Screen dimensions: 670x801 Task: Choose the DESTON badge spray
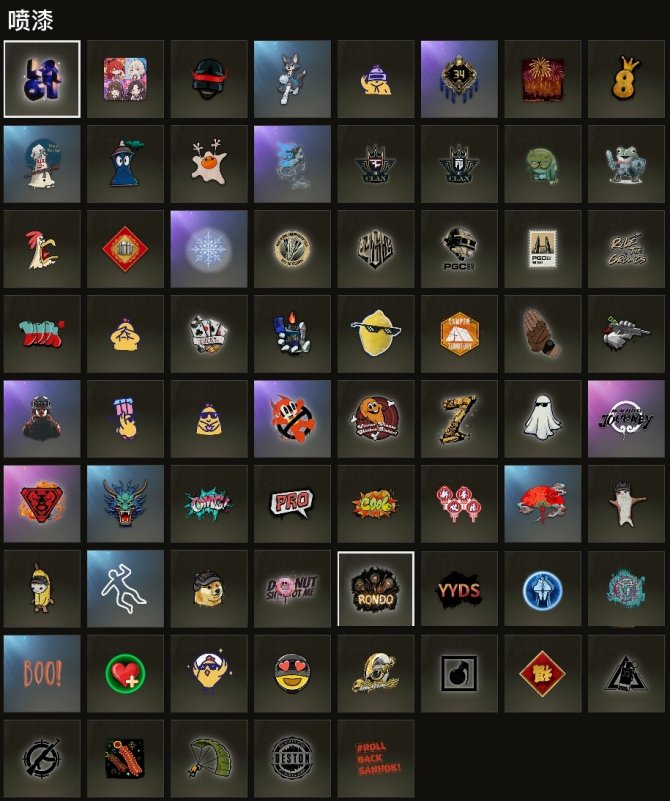292,759
